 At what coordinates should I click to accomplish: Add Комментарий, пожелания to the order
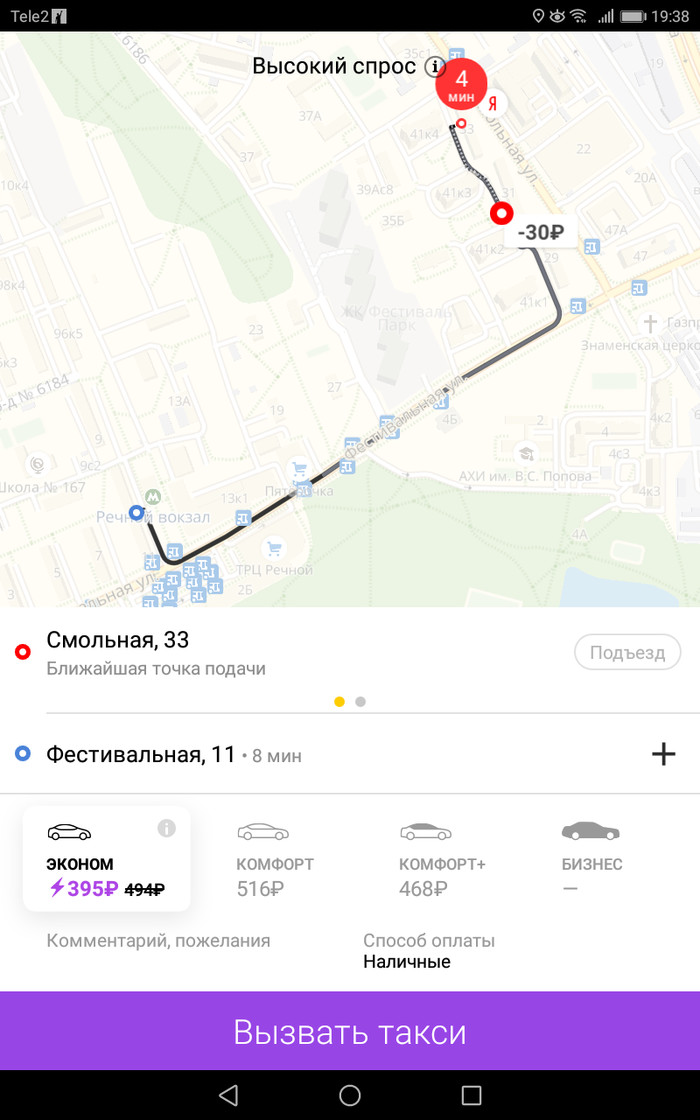coord(158,941)
